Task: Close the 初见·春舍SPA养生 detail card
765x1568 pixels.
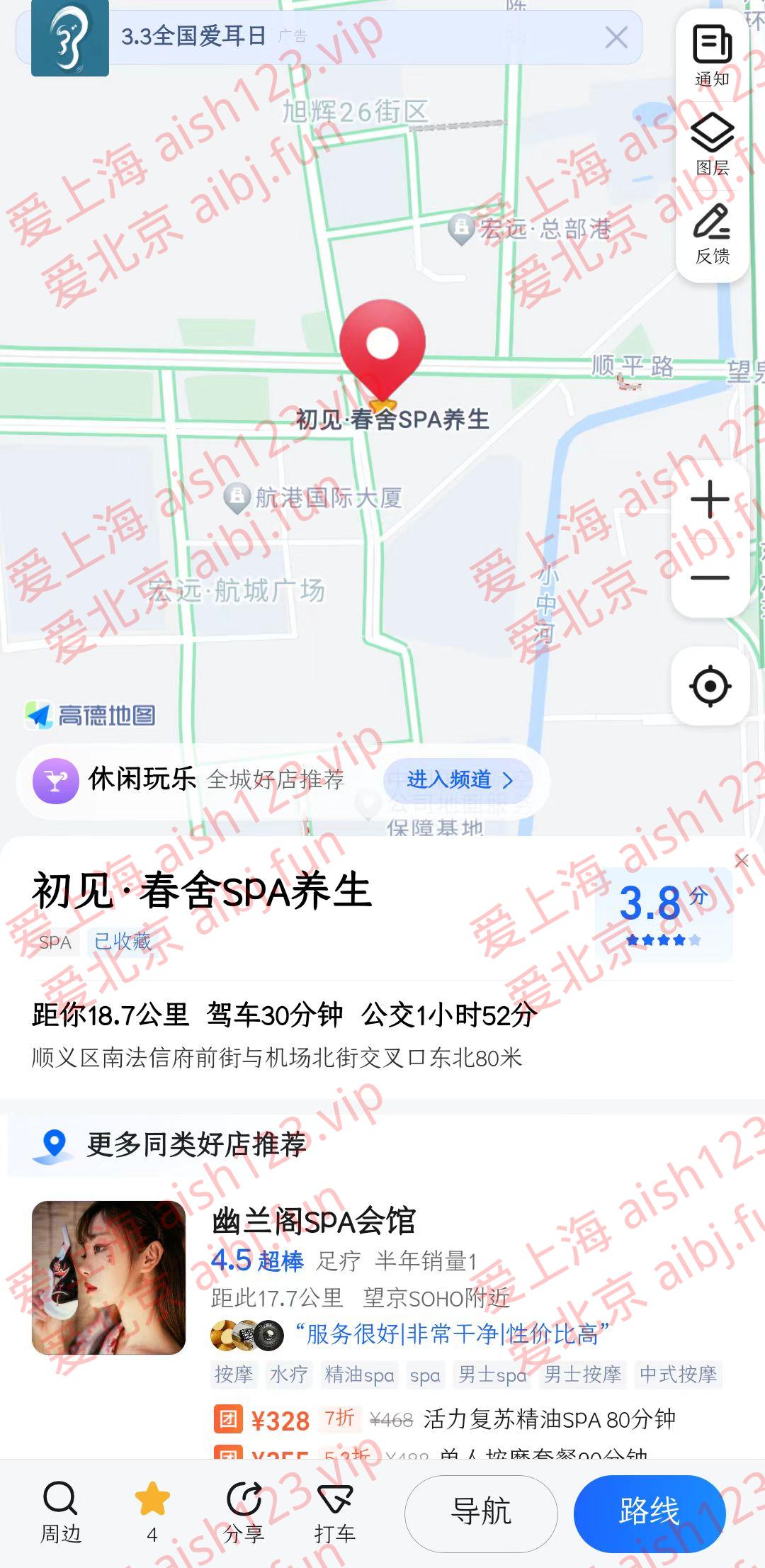Action: [x=742, y=861]
